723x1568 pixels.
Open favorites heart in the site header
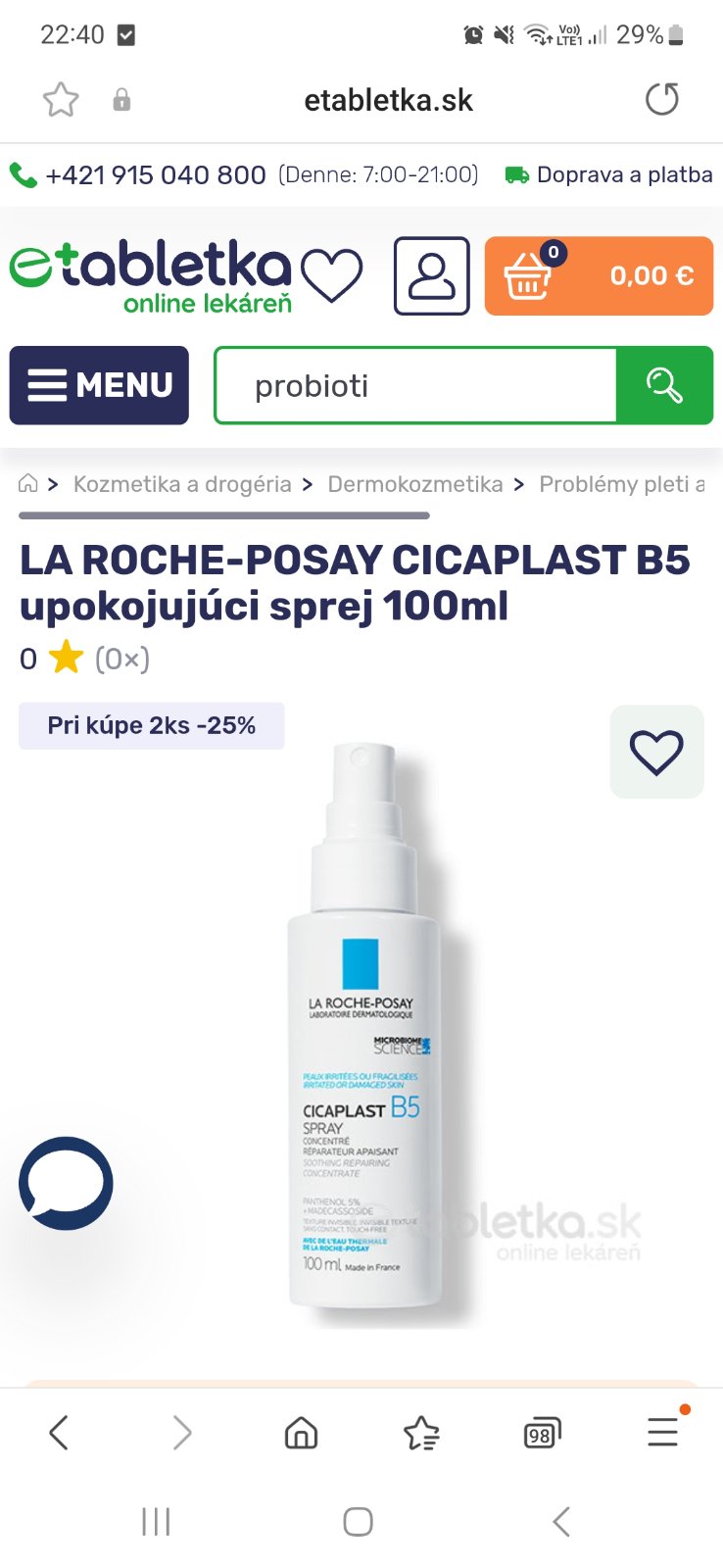coord(332,275)
